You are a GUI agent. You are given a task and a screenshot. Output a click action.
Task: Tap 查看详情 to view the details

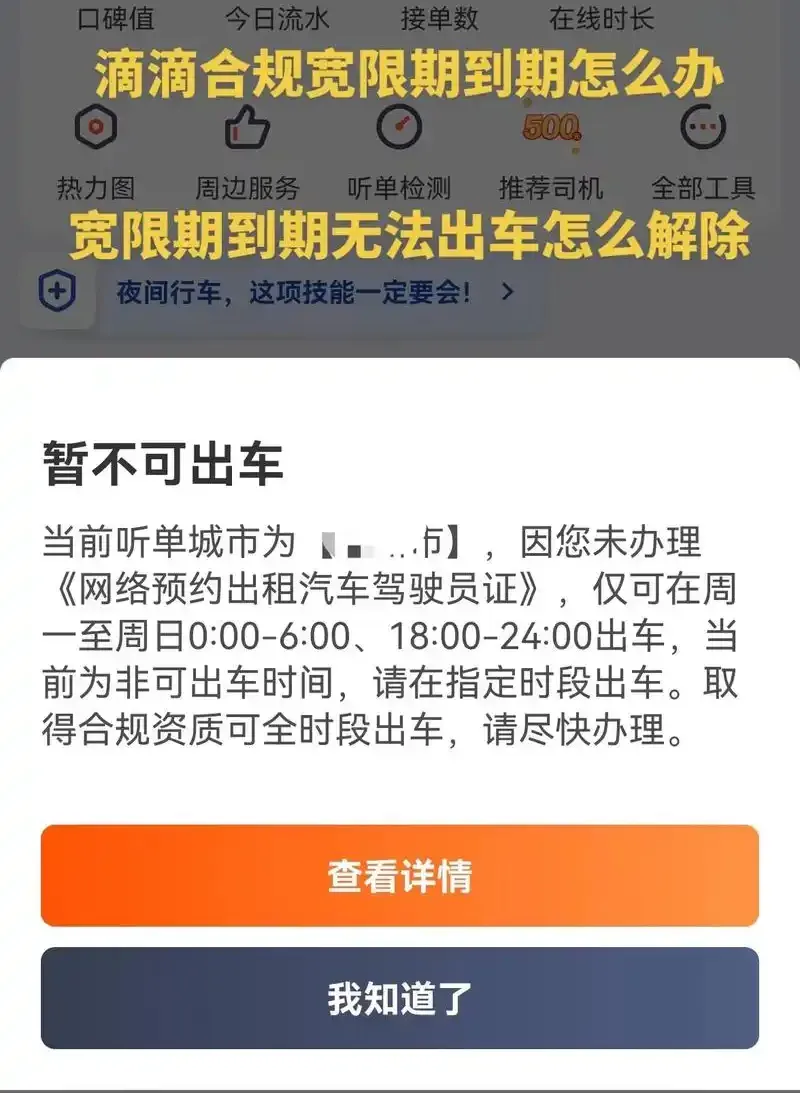point(399,876)
